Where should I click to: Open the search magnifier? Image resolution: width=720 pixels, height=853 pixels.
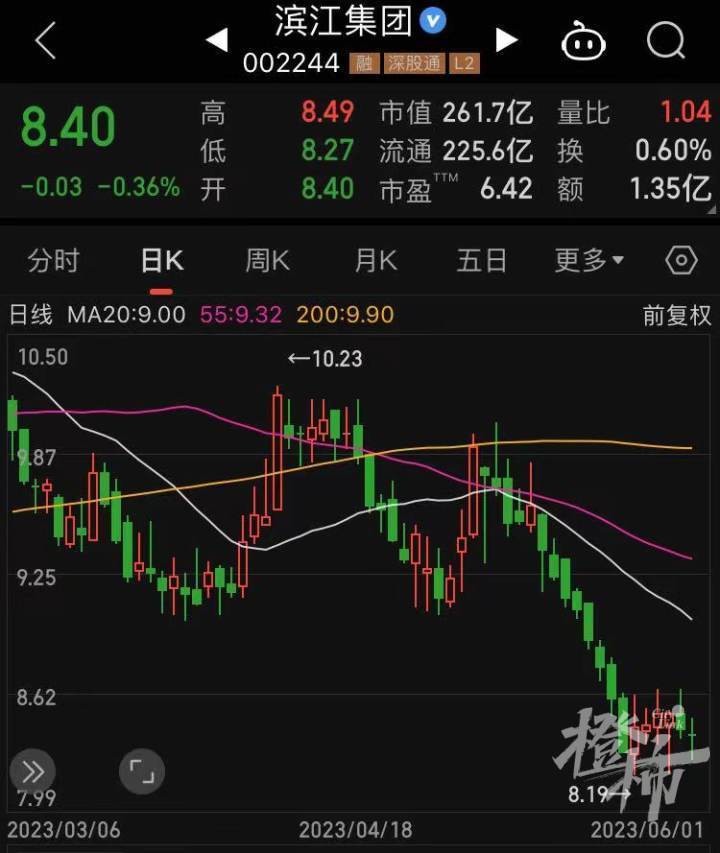[665, 41]
